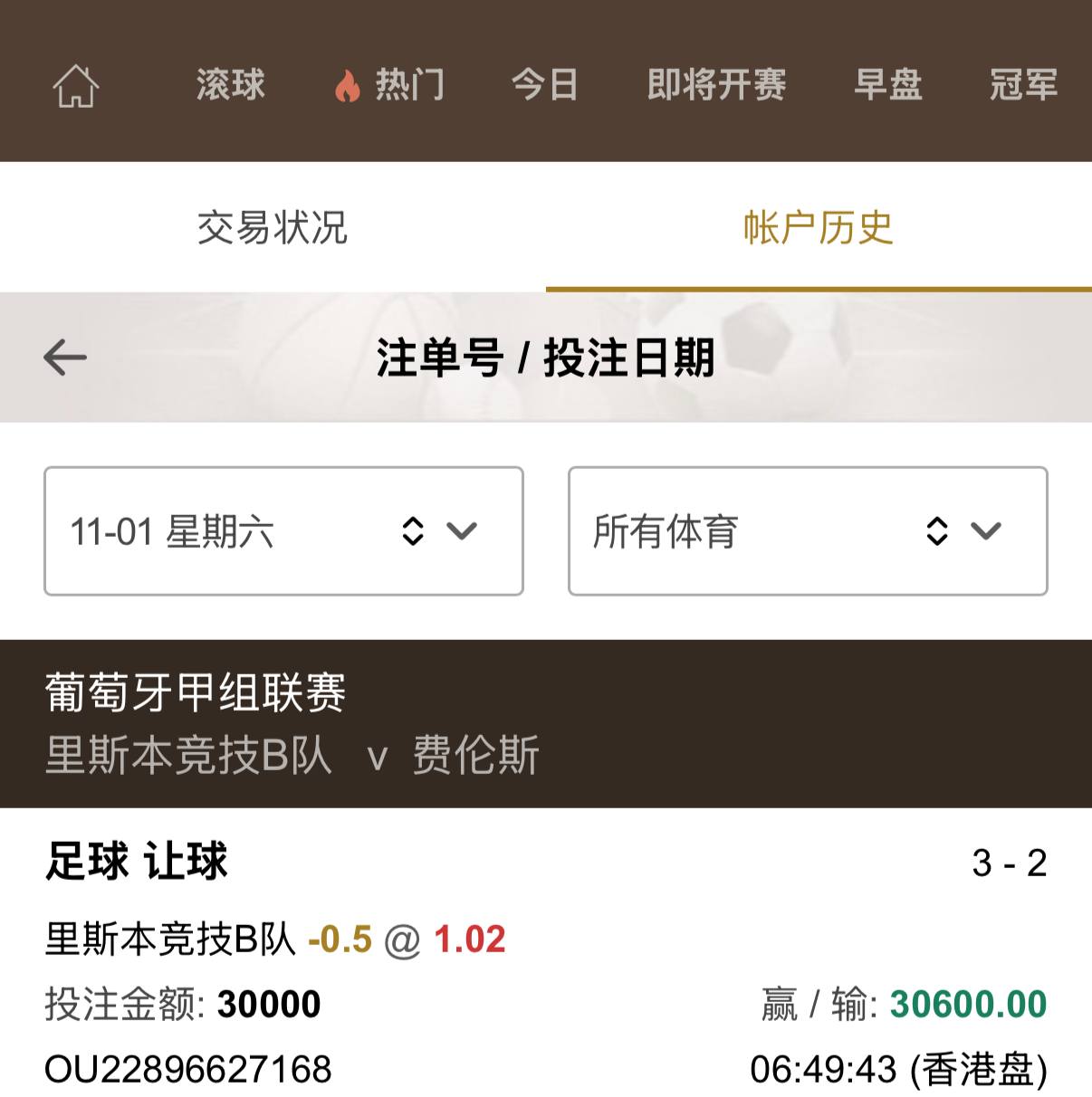Viewport: 1092px width, 1097px height.
Task: Go to the home page icon
Action: (x=76, y=86)
